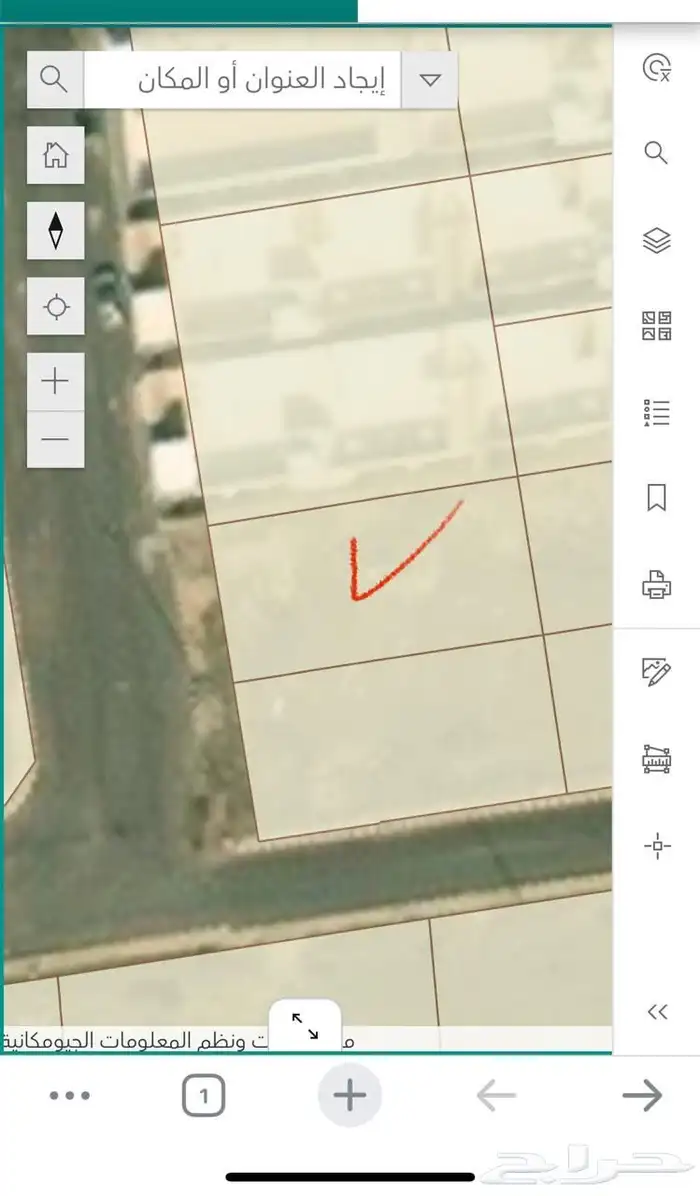Screen dimensions: 700x1196
Task: Open the print map tool
Action: (656, 584)
